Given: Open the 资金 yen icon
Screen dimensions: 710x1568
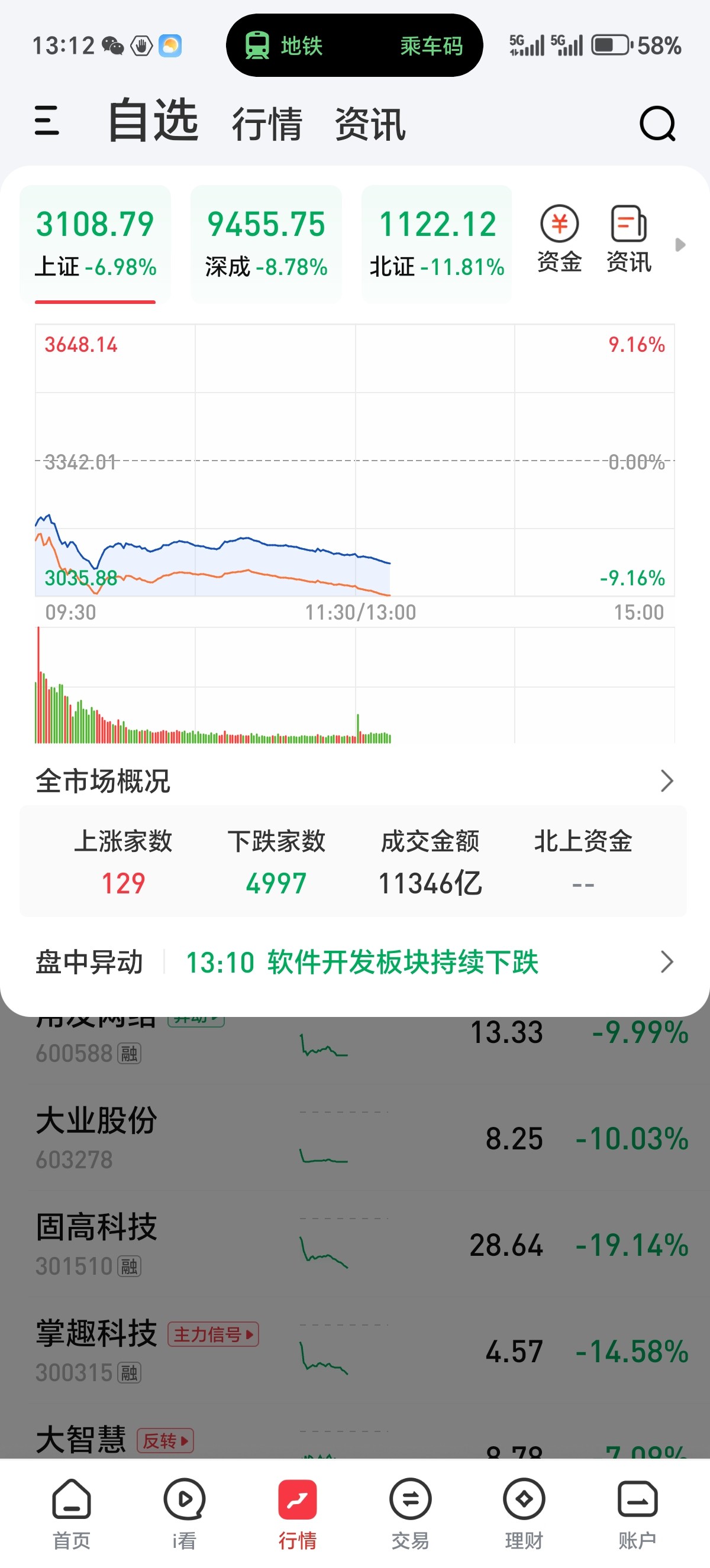Looking at the screenshot, I should pos(559,239).
